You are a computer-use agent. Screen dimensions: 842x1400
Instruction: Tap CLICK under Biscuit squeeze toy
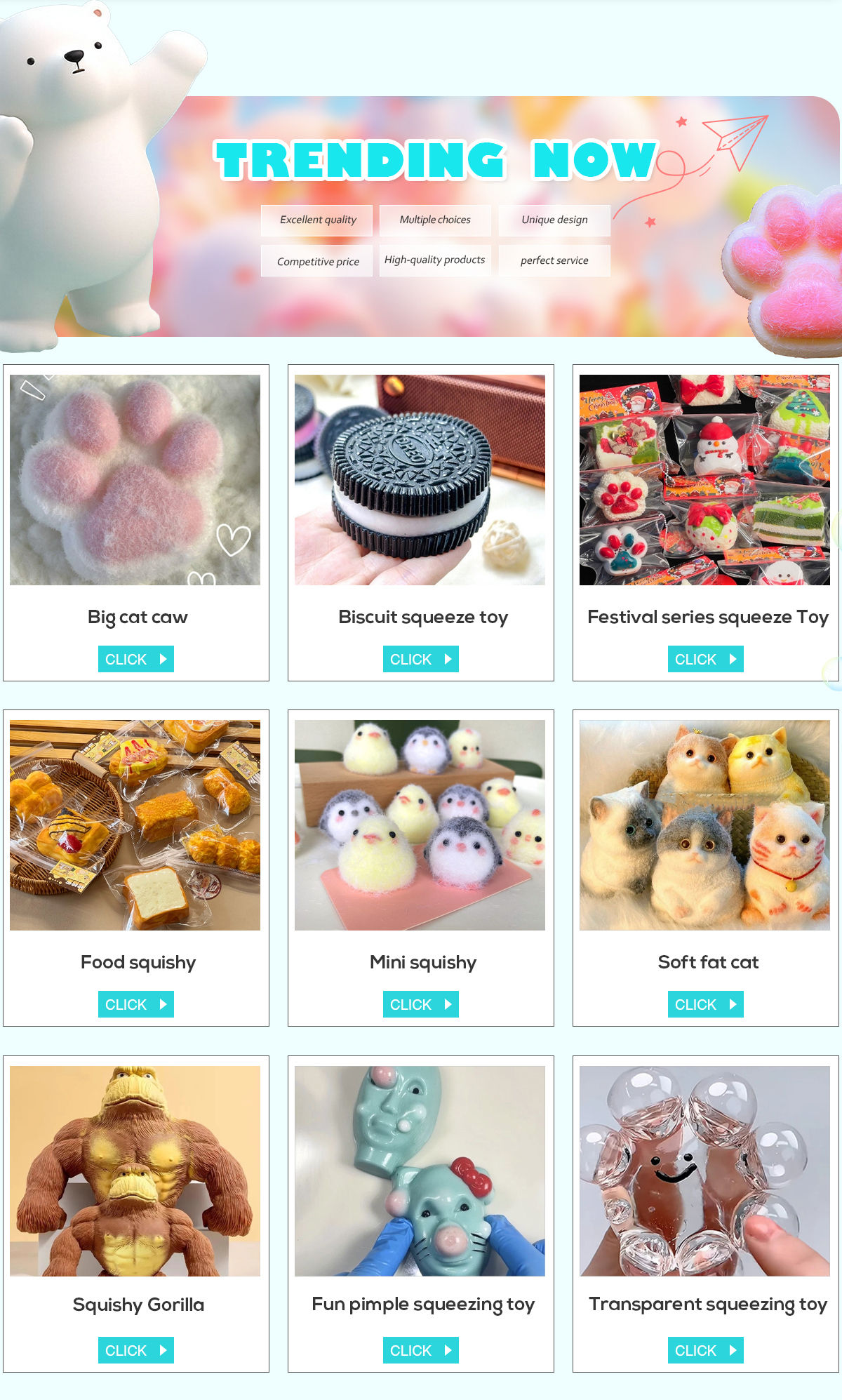coord(421,659)
